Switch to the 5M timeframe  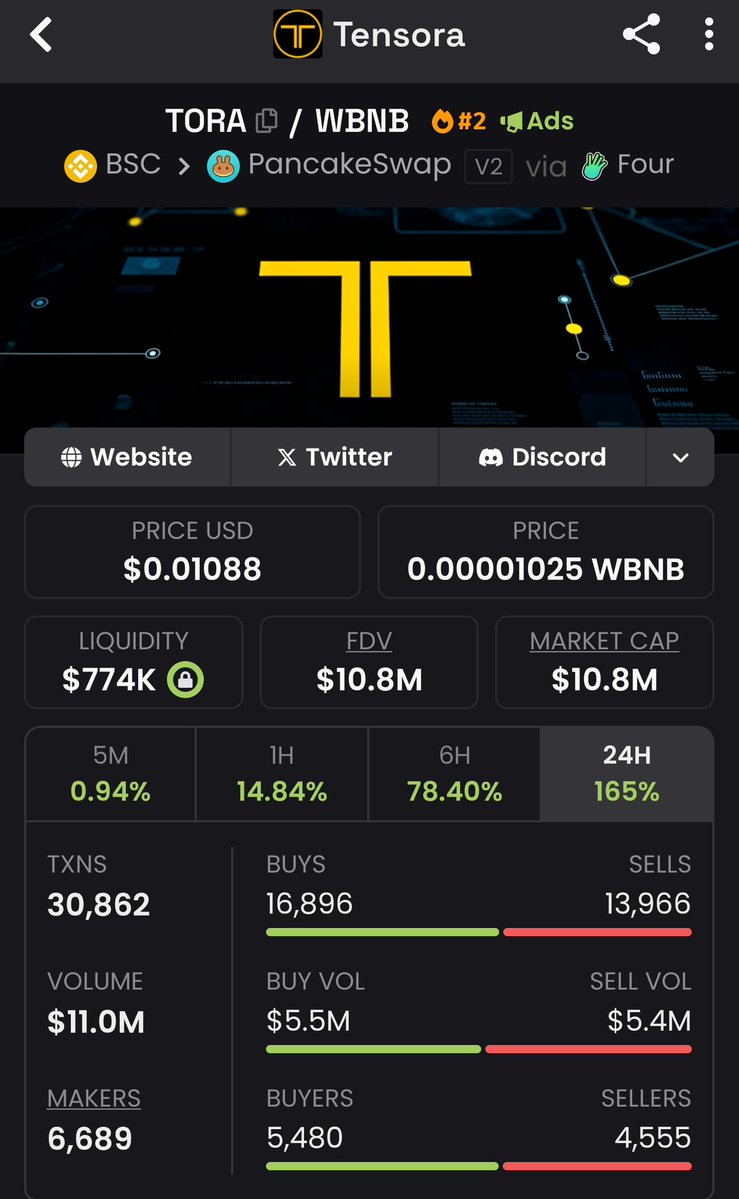point(110,774)
